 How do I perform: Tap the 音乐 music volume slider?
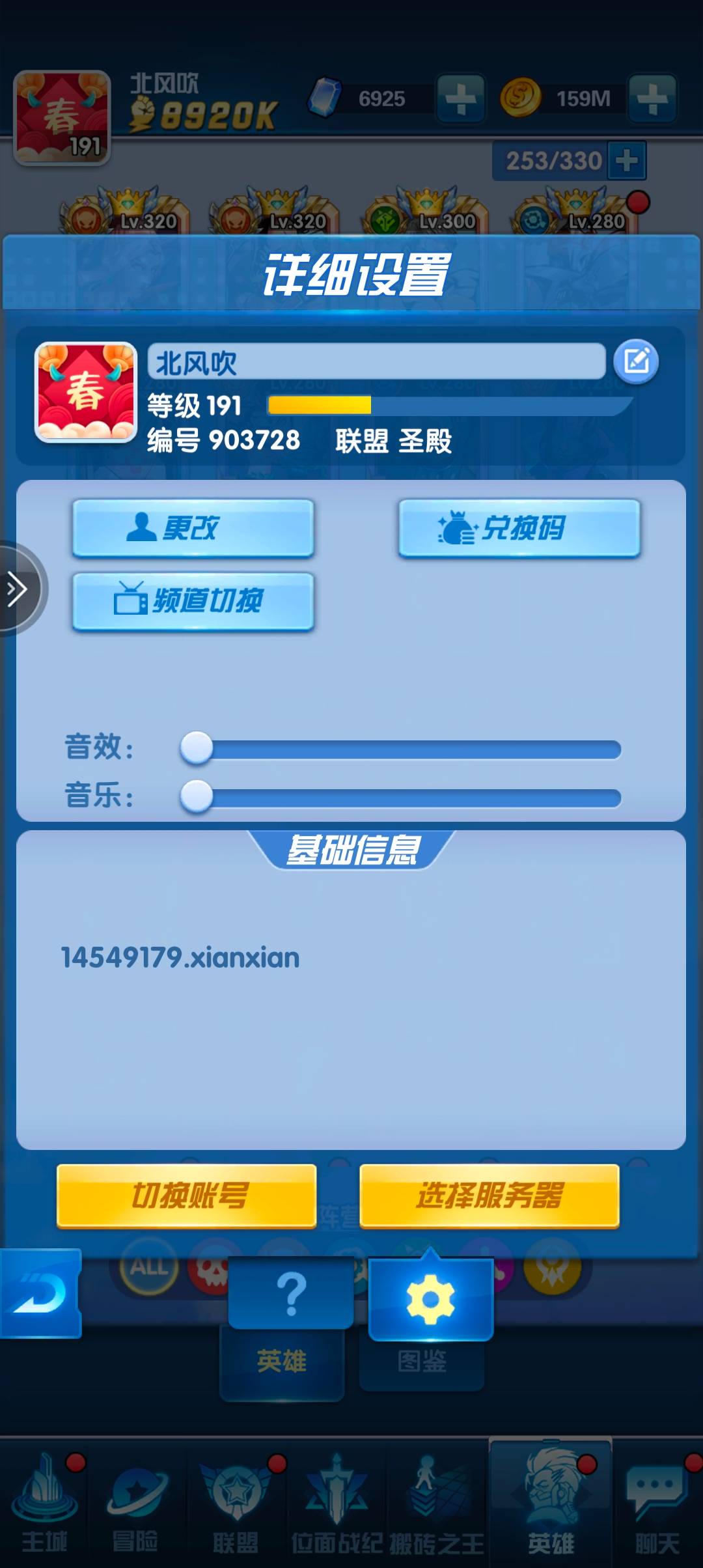tap(400, 797)
